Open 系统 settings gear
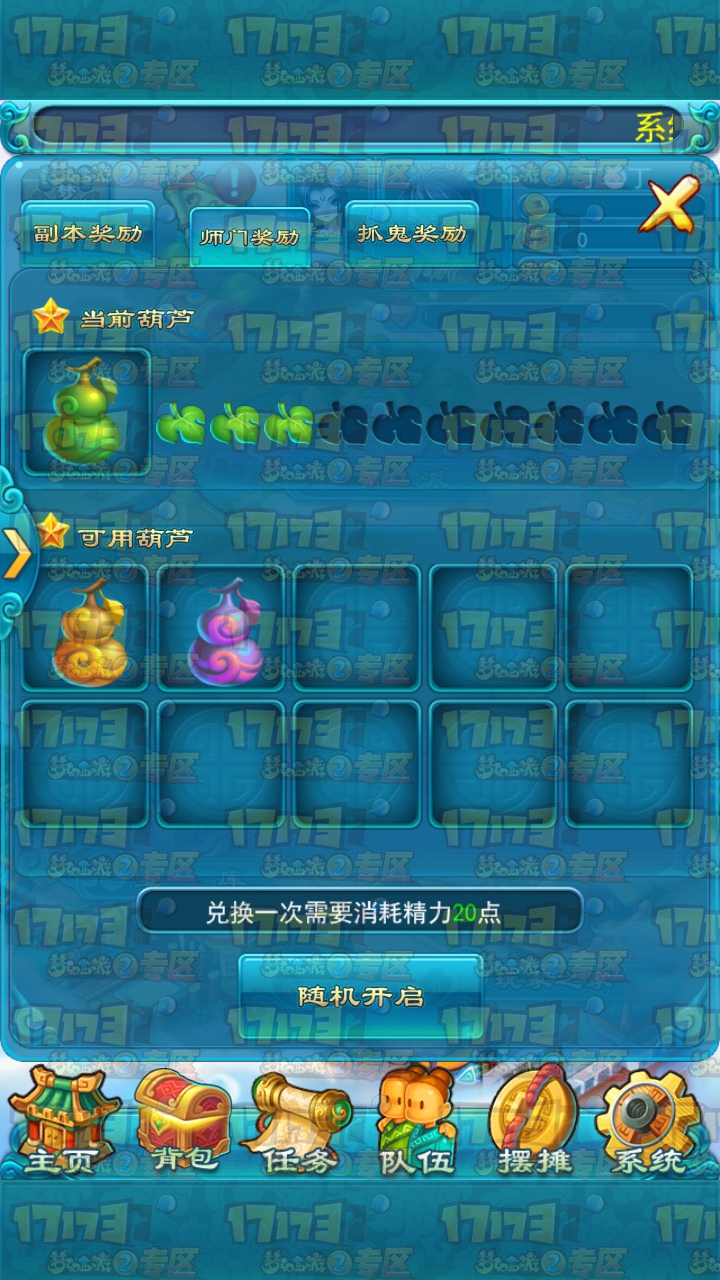The image size is (720, 1280). pos(650,1122)
